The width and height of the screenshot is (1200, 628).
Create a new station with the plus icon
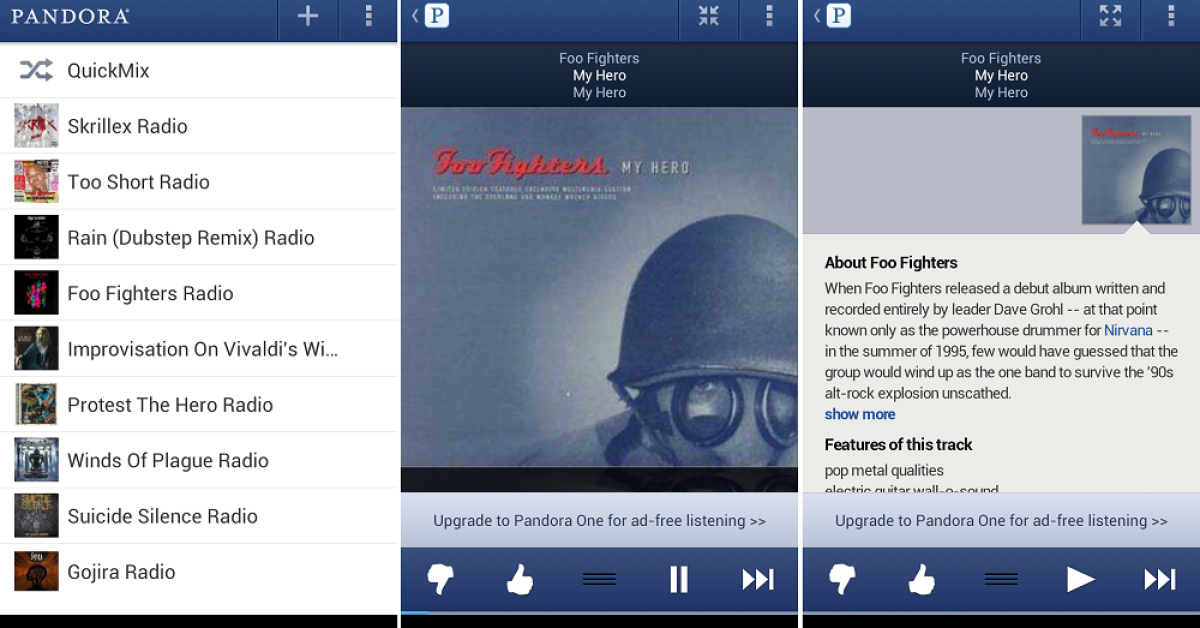click(x=308, y=16)
